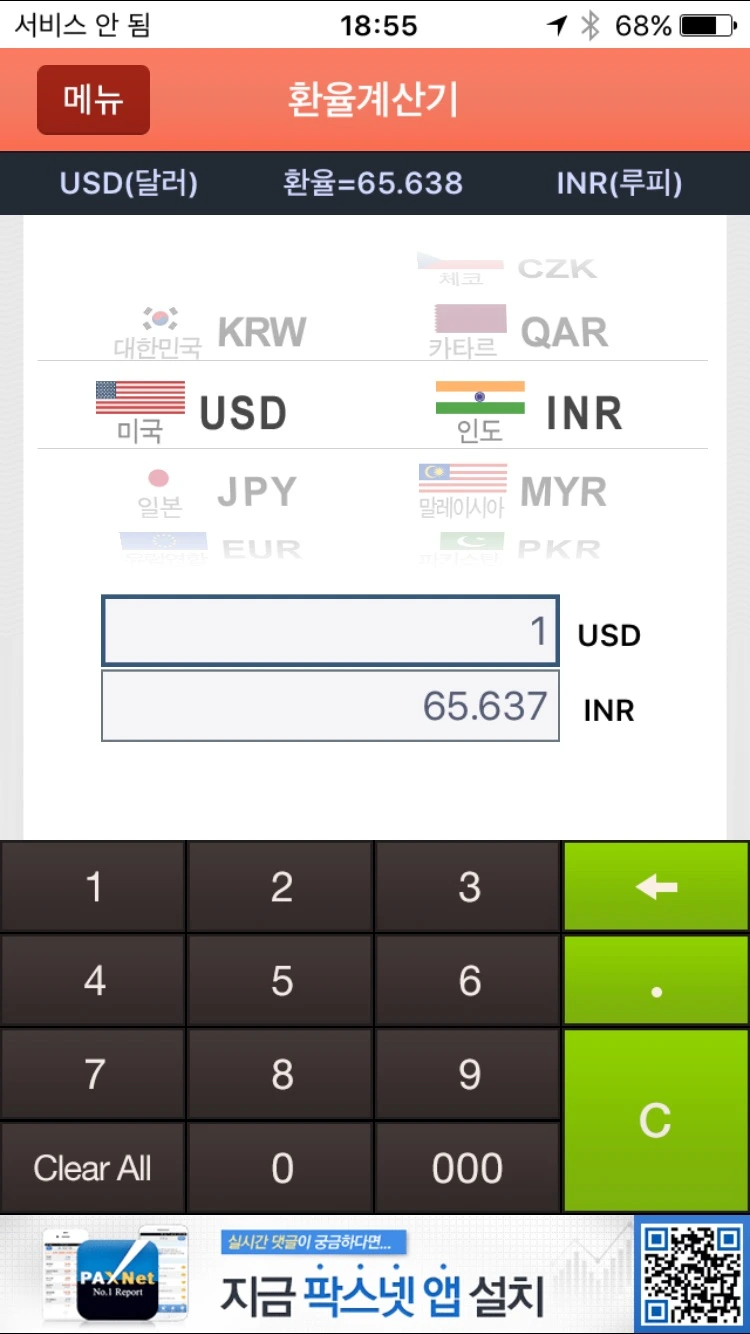Tap Clear All key
750x1334 pixels.
[x=93, y=1168]
